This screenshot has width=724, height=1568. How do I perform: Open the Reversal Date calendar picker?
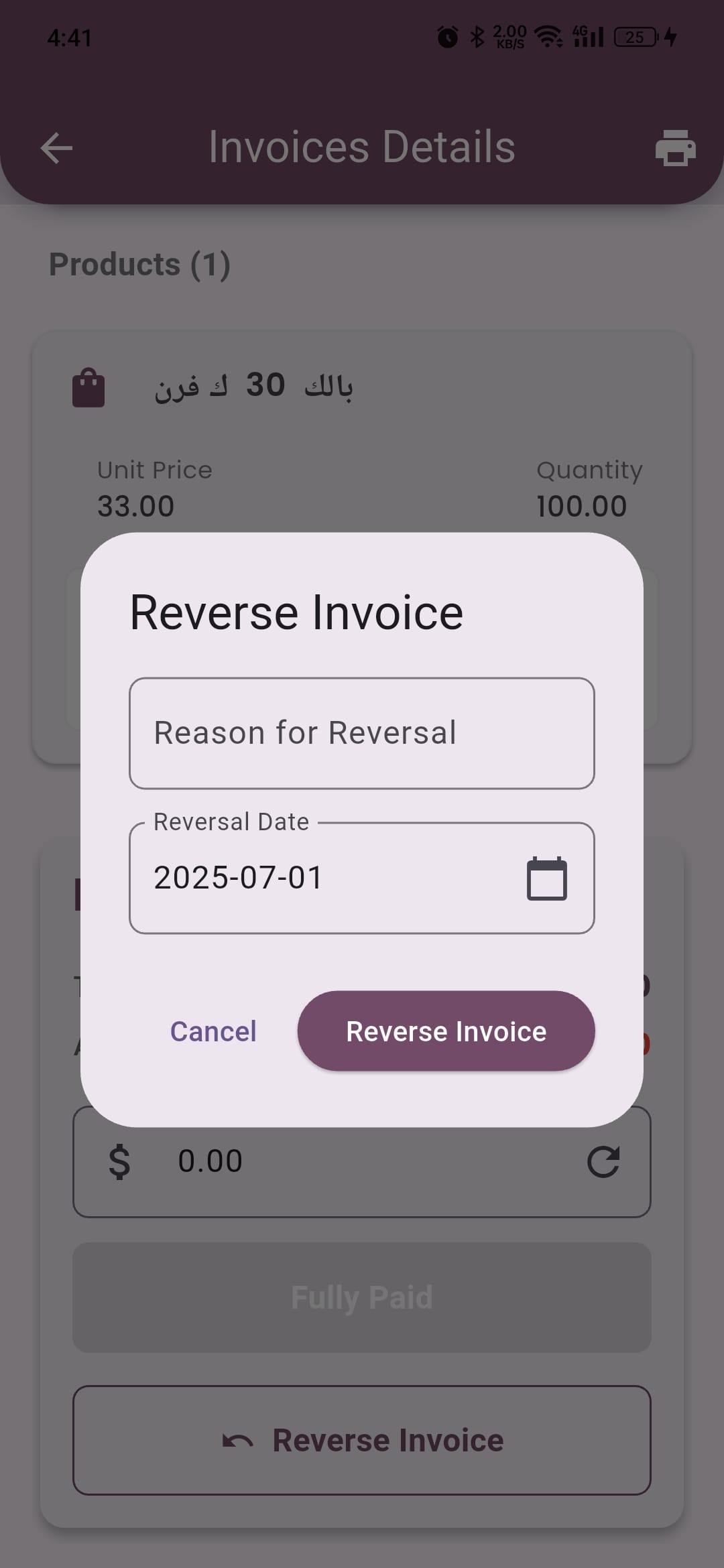[x=546, y=878]
